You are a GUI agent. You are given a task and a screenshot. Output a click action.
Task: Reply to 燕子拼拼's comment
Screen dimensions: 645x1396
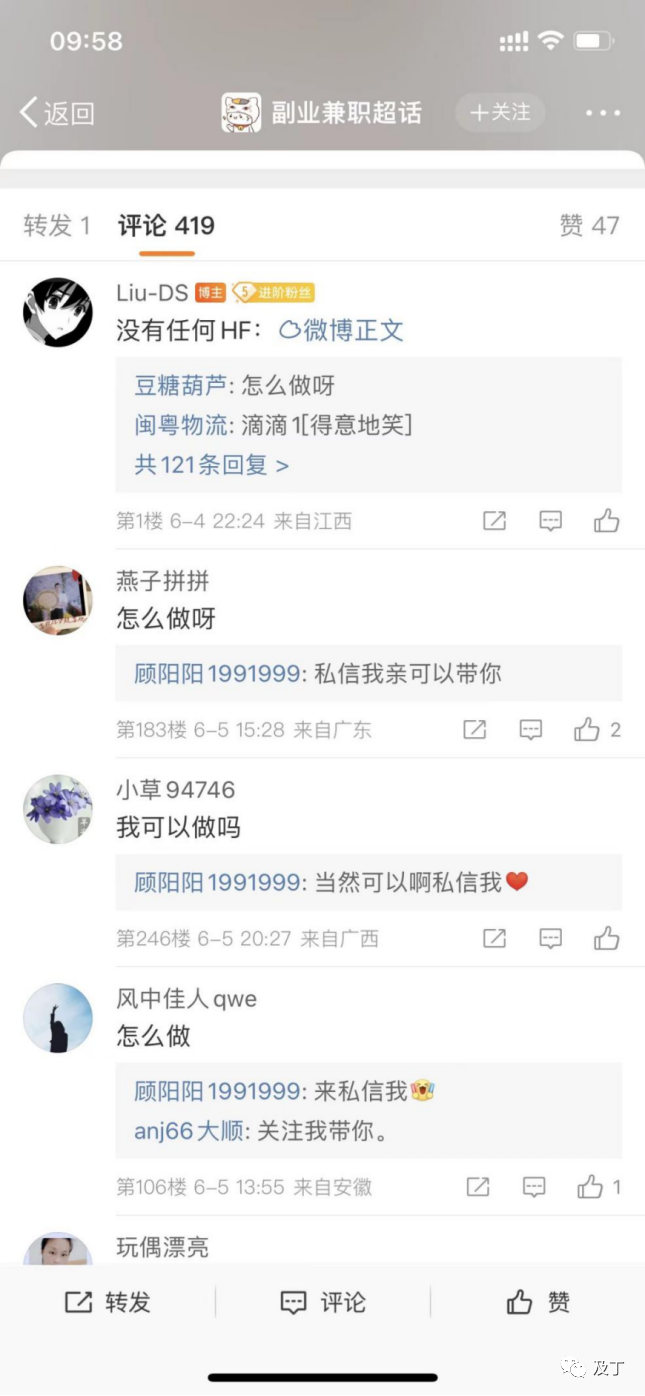(x=531, y=730)
